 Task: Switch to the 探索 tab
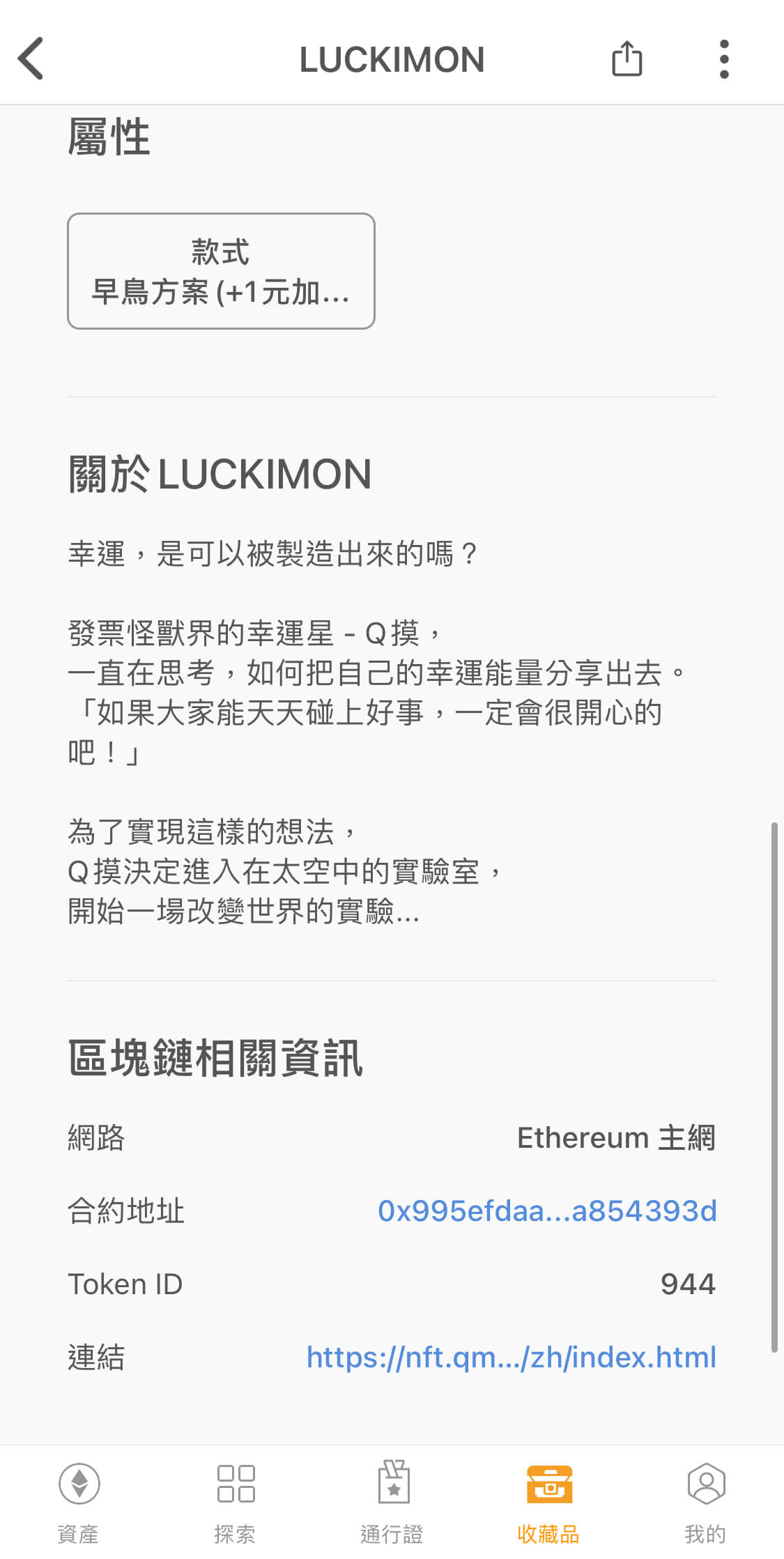pyautogui.click(x=236, y=1502)
